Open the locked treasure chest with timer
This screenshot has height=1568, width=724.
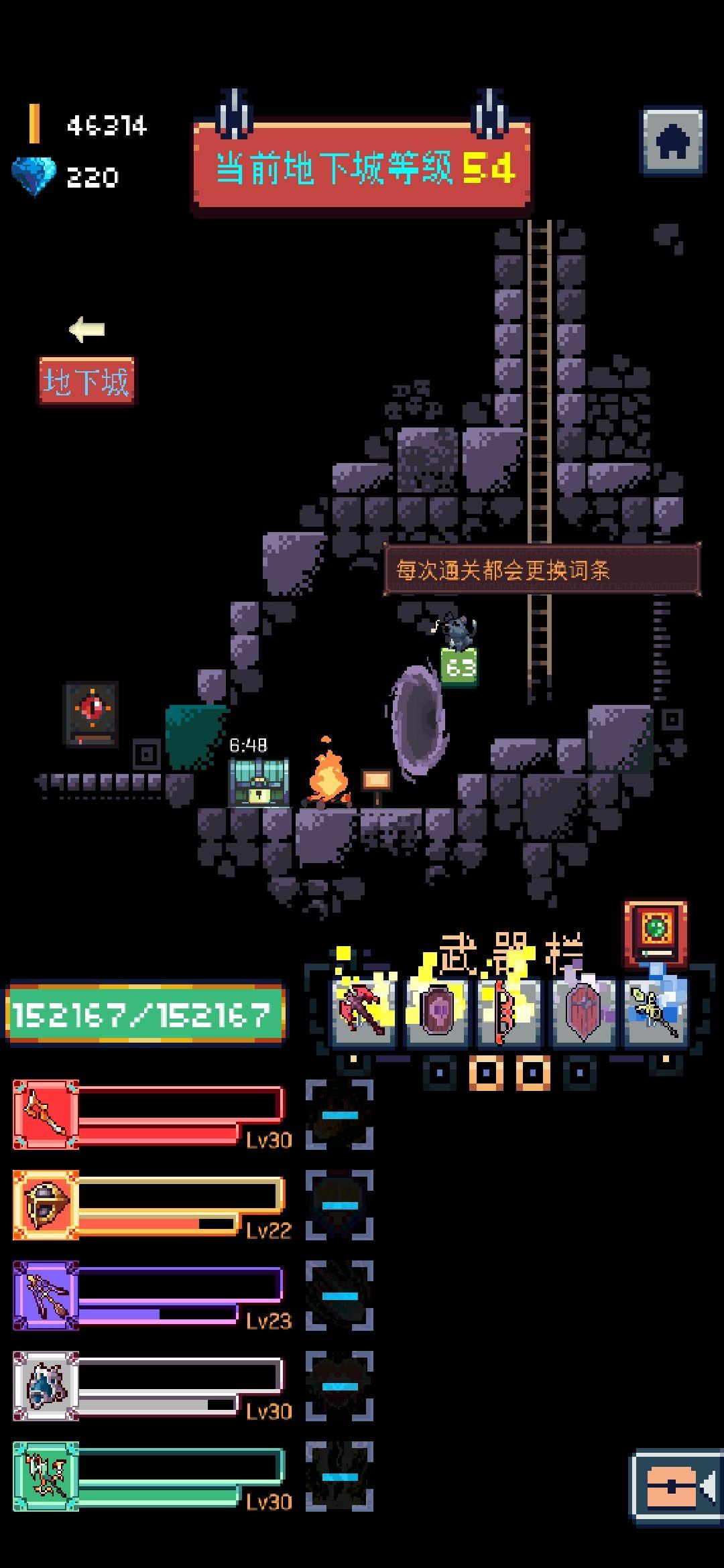click(259, 782)
